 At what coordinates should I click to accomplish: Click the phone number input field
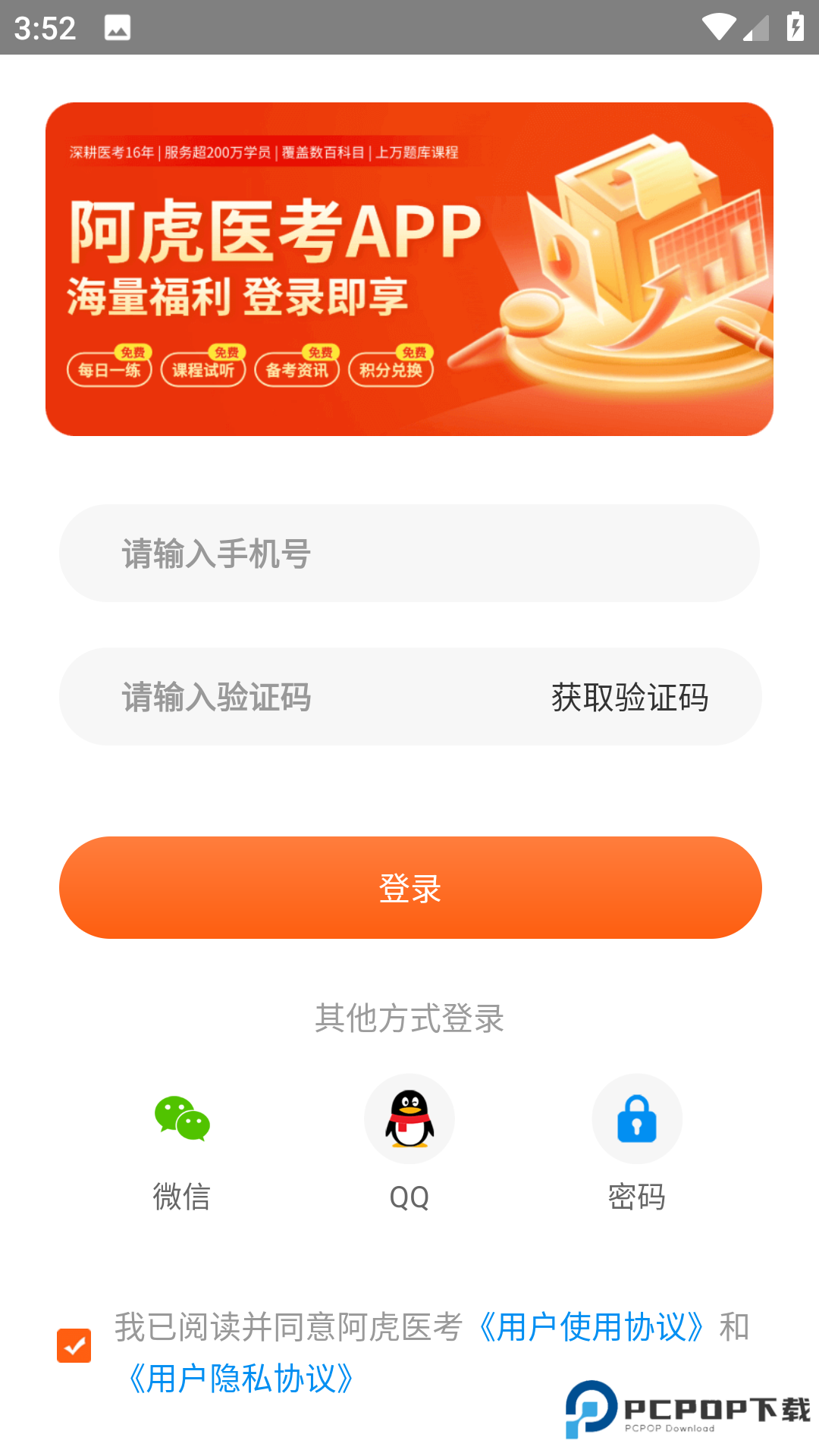[409, 553]
